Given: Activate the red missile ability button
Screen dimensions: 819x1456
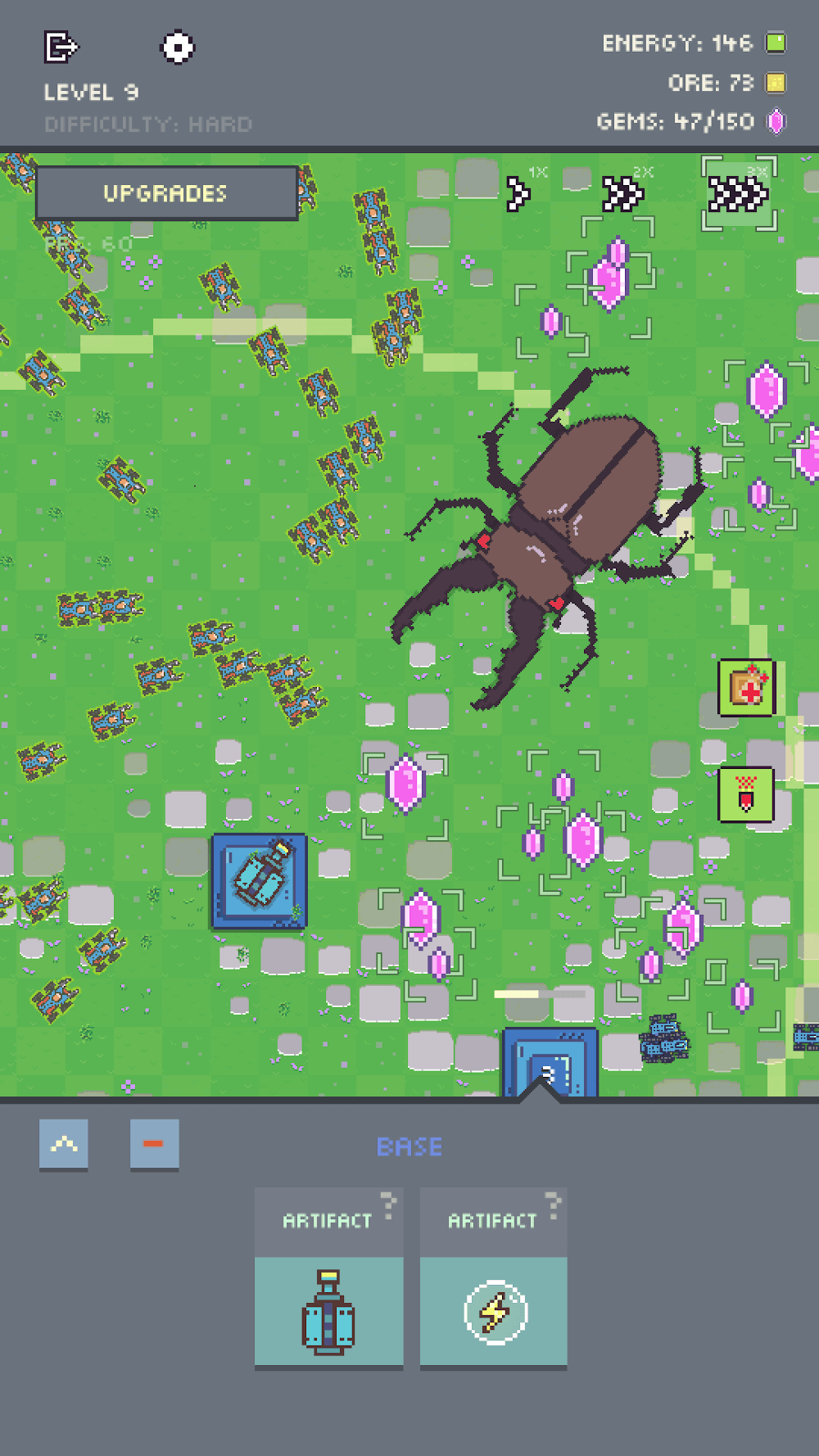Looking at the screenshot, I should tap(746, 794).
